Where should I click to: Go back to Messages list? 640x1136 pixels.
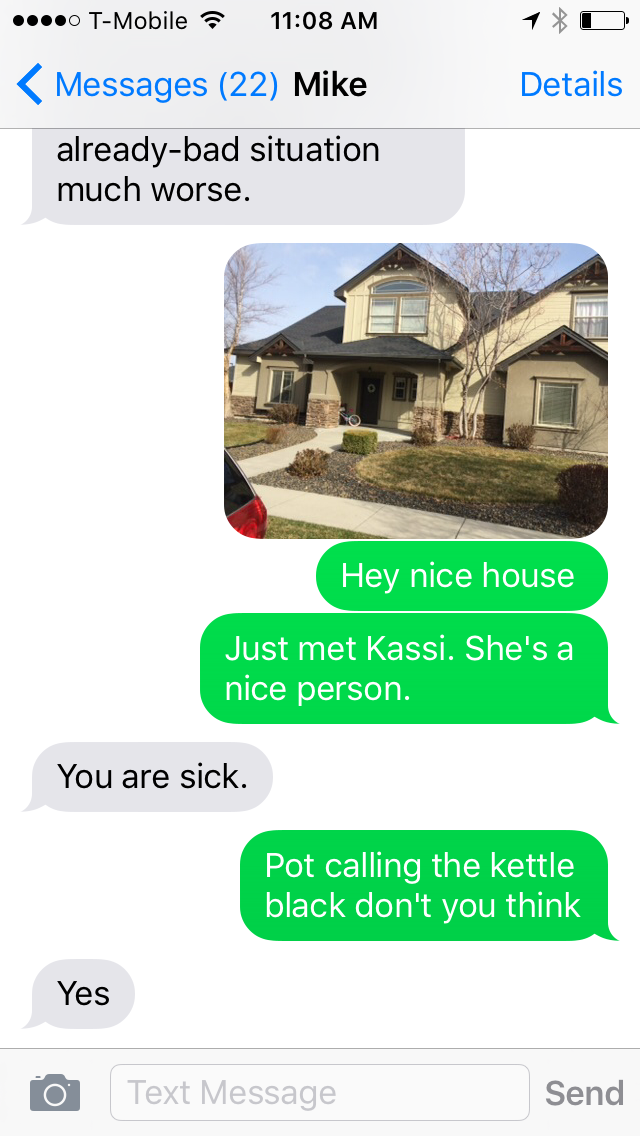[x=145, y=85]
